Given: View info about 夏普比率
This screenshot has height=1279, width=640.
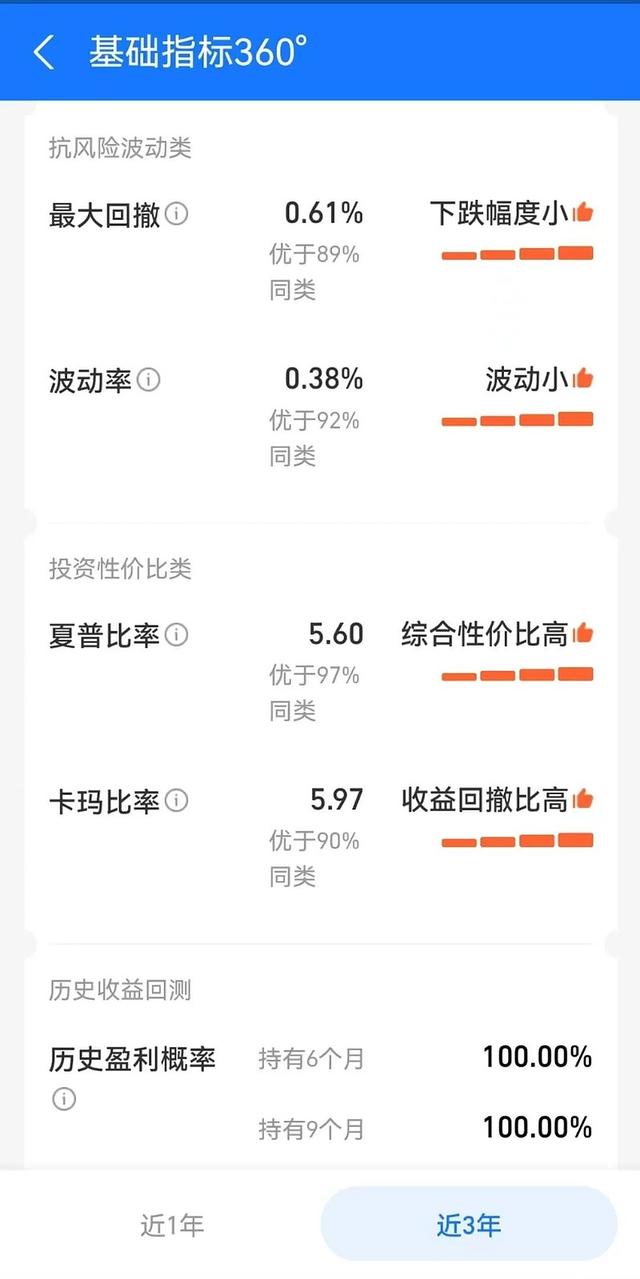Looking at the screenshot, I should click(x=177, y=635).
